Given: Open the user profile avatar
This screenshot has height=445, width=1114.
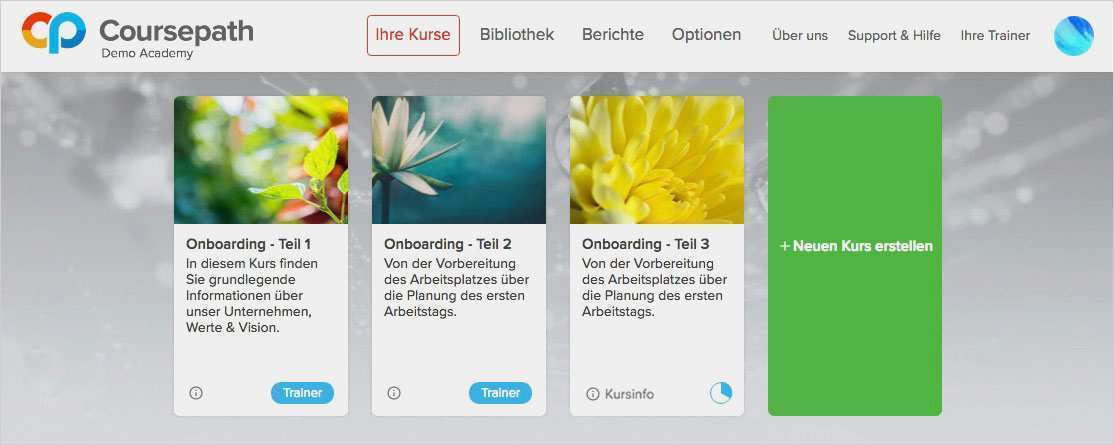Looking at the screenshot, I should tap(1073, 35).
